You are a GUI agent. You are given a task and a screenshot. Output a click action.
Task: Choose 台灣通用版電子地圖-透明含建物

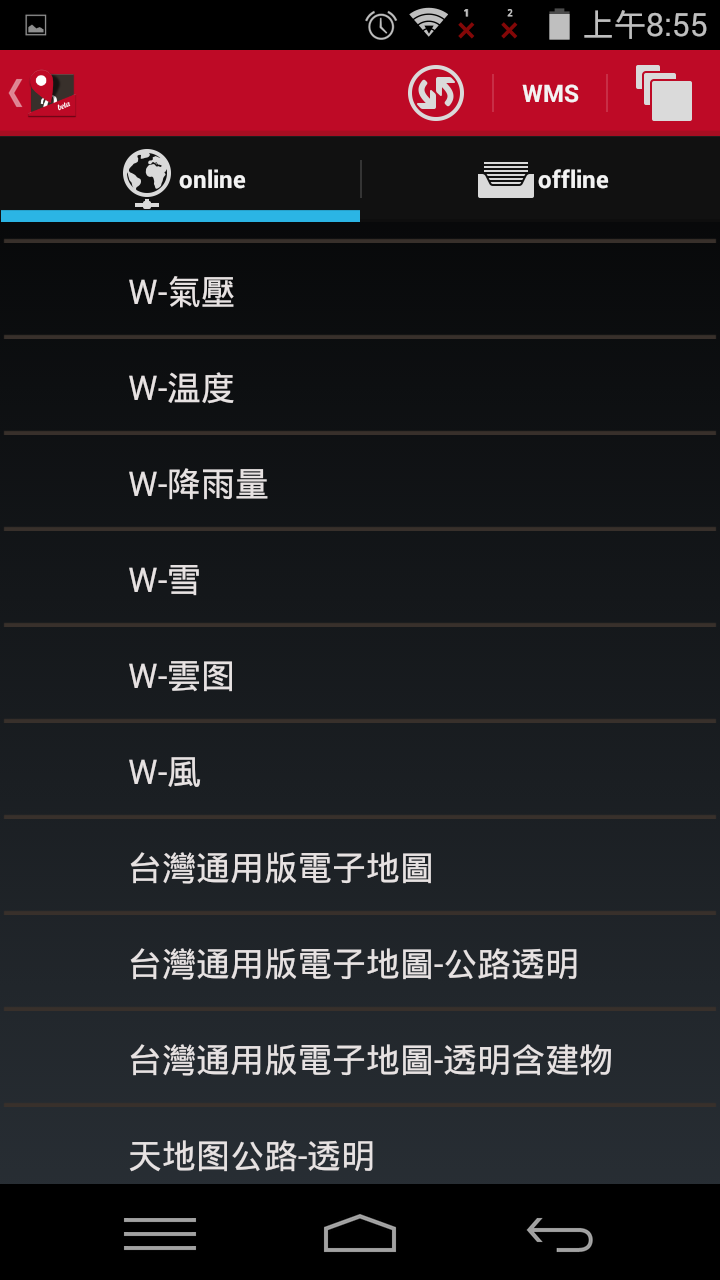(x=360, y=1060)
